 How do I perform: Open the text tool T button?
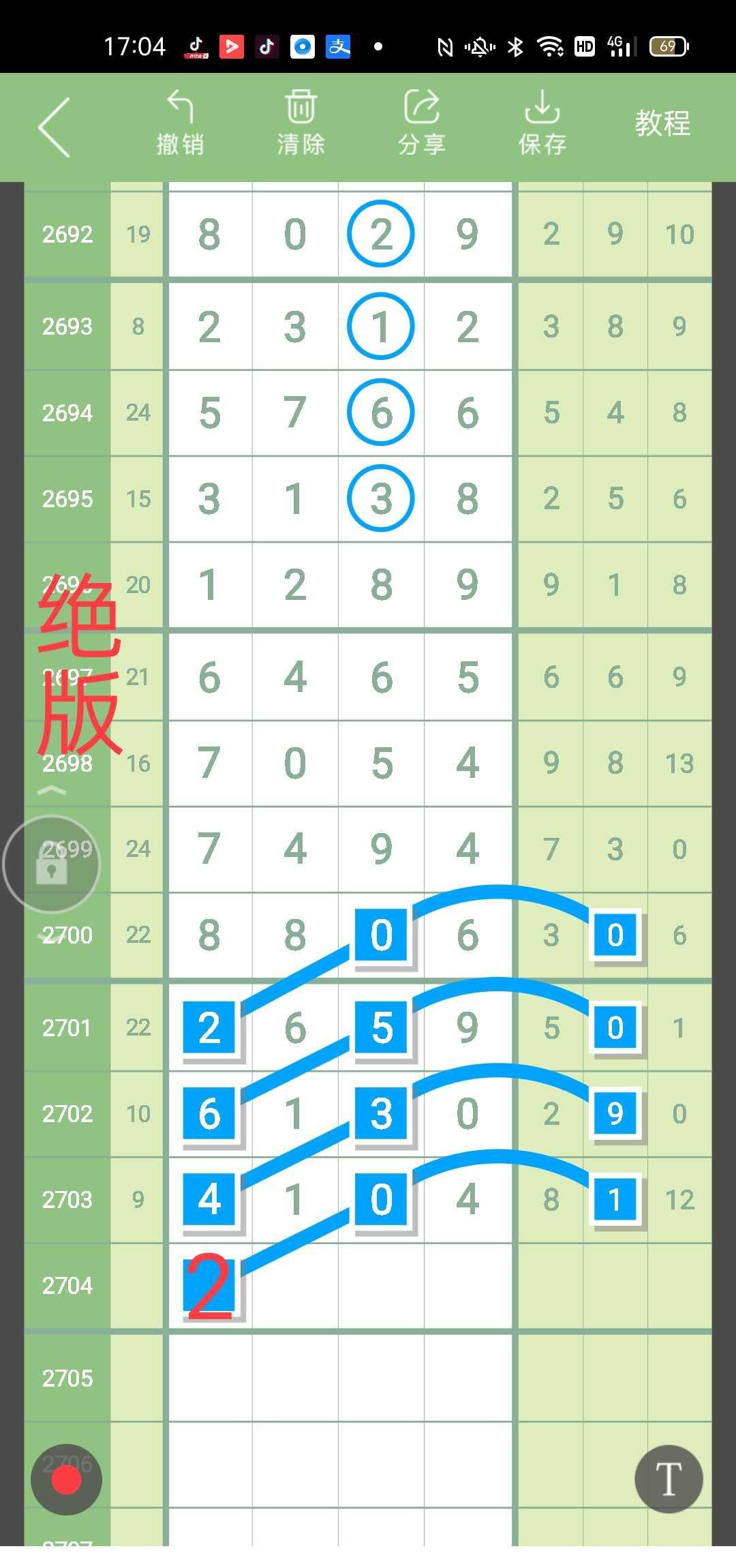coord(669,1479)
